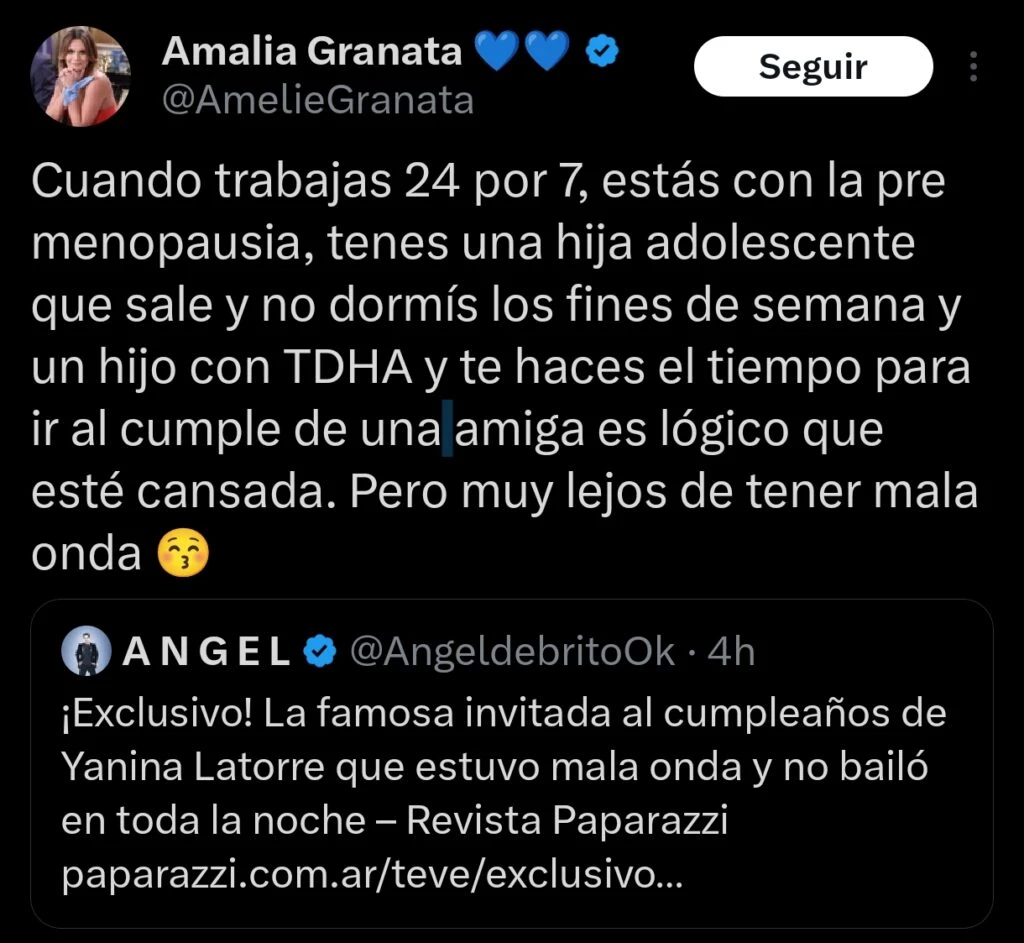1024x943 pixels.
Task: View the @AmelieGranata profile handle
Action: coord(316,100)
